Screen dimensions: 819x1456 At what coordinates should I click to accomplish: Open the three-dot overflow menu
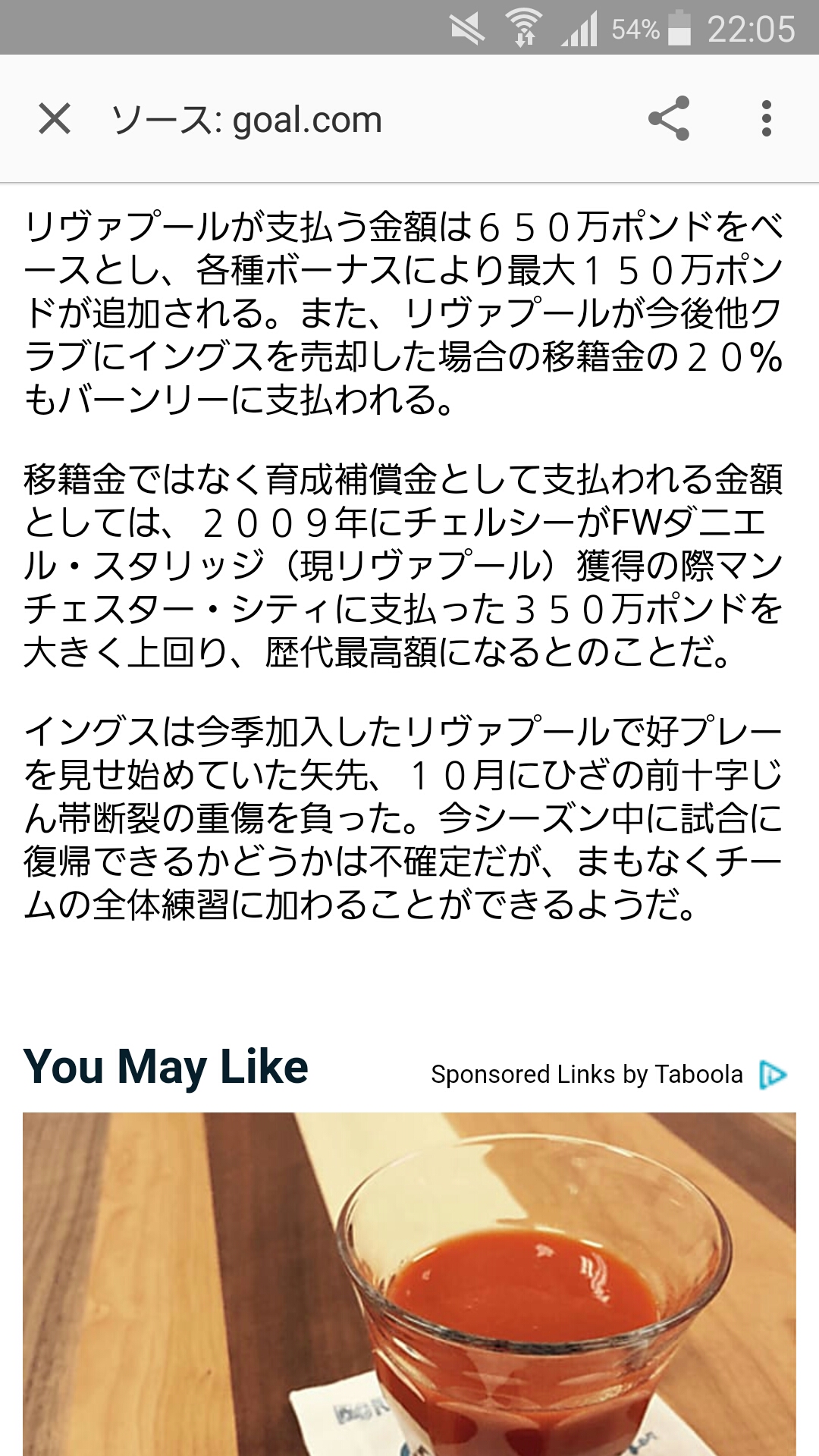(767, 119)
